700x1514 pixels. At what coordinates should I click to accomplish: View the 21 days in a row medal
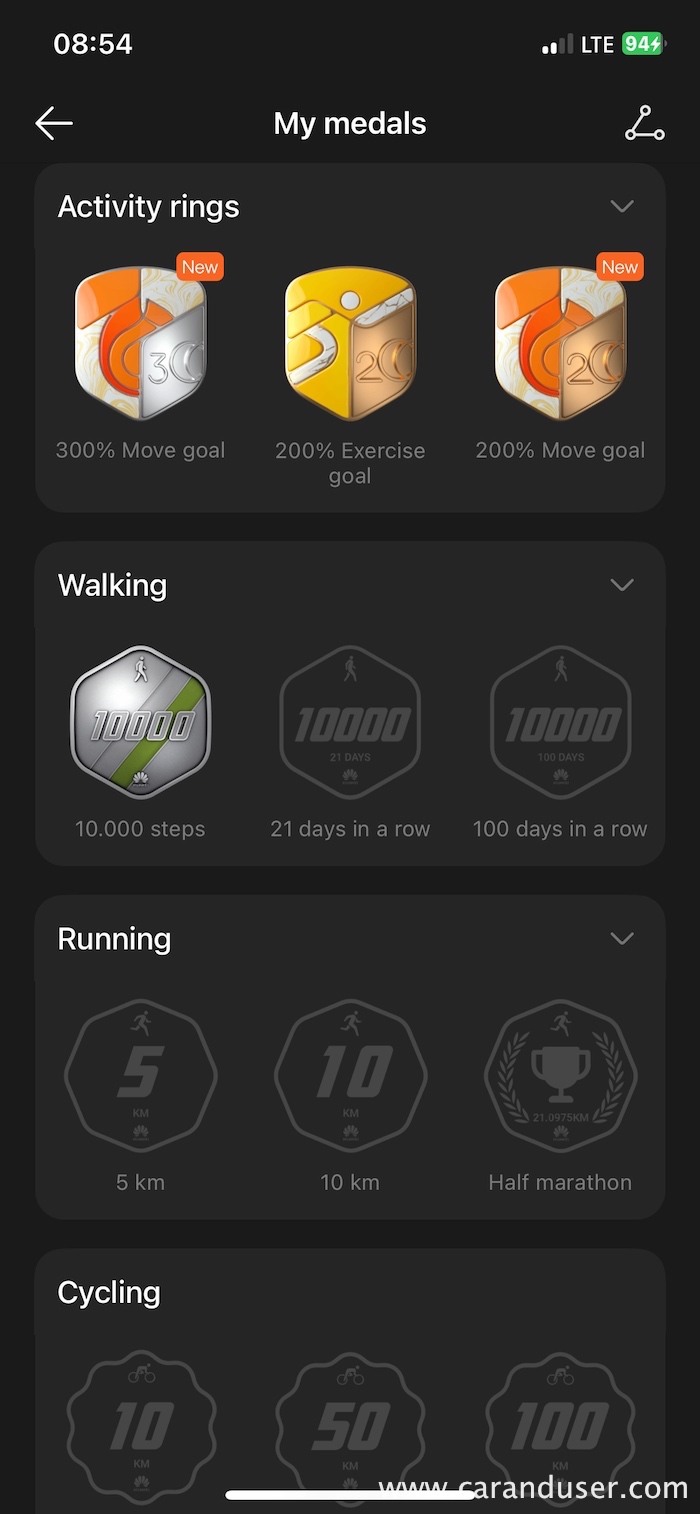pyautogui.click(x=350, y=722)
